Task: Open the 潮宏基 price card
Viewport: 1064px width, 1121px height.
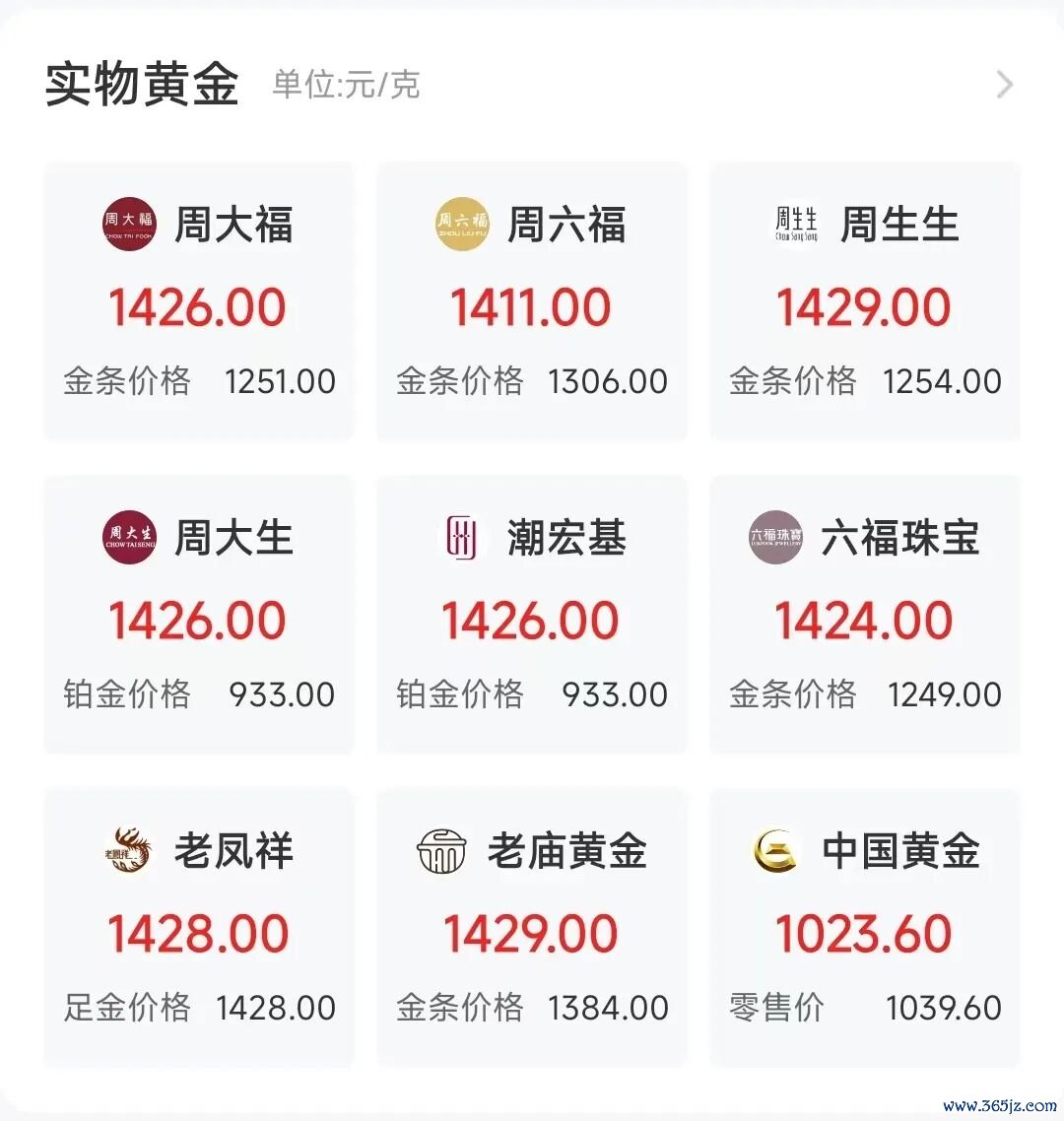Action: (531, 615)
